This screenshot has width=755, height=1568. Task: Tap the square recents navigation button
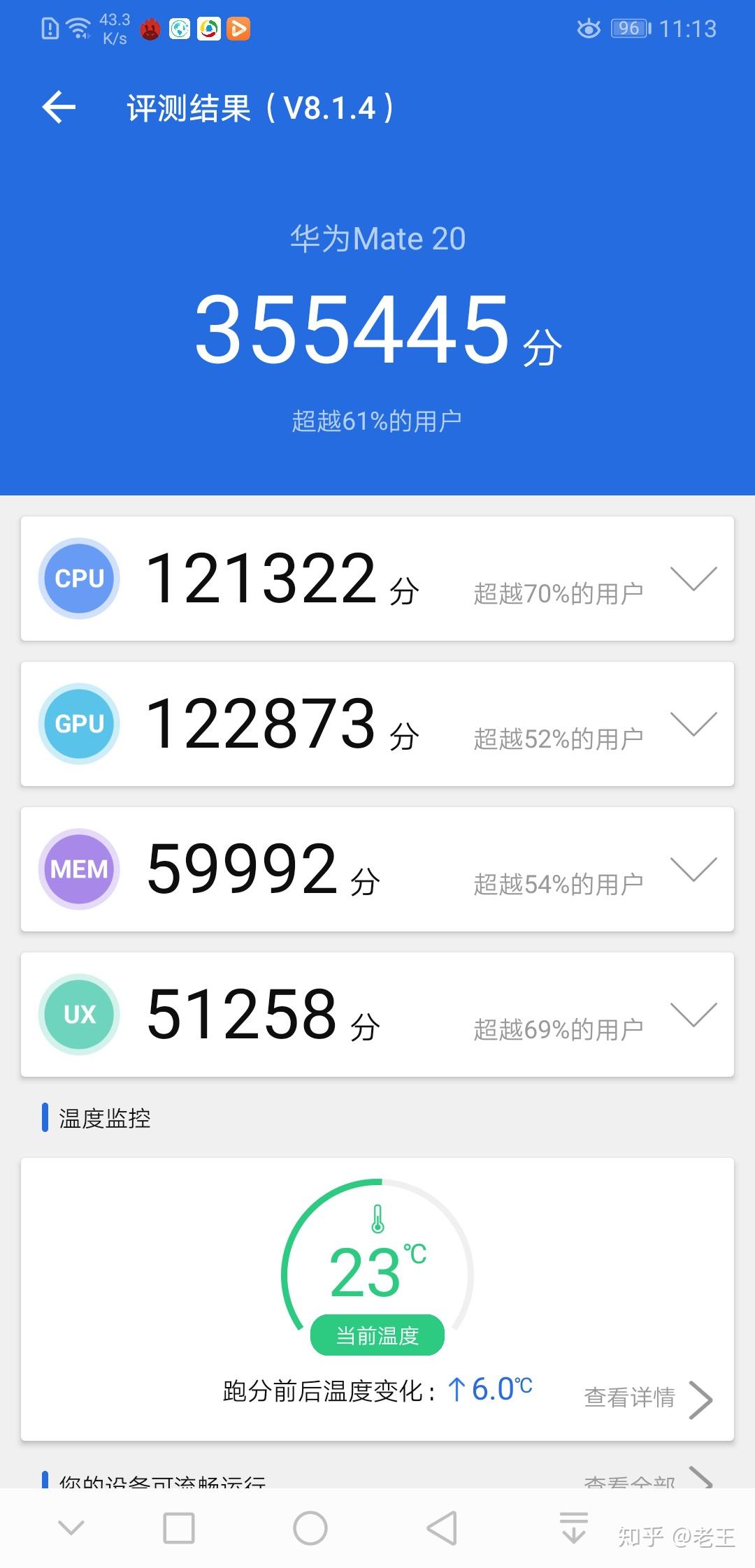tap(180, 1527)
